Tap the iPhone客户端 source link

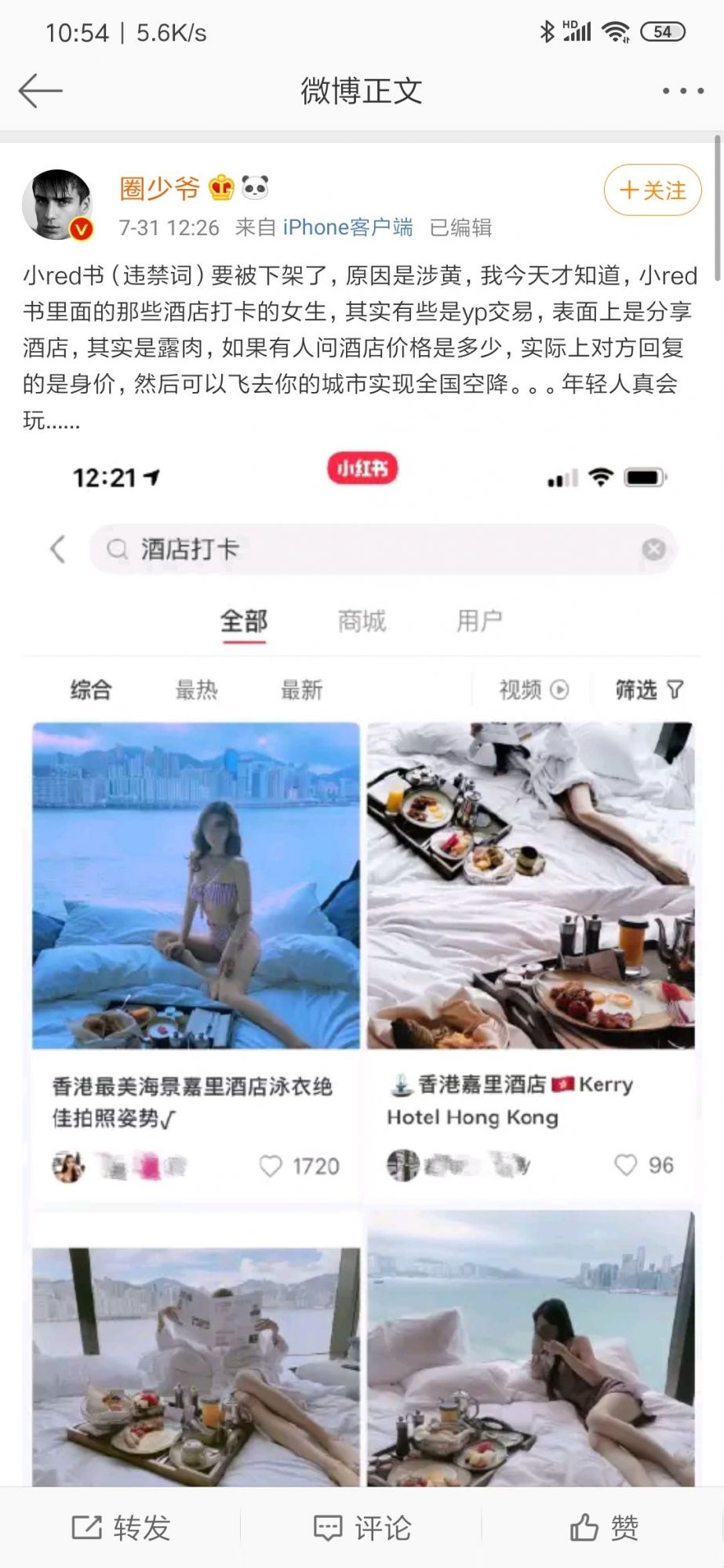click(x=347, y=227)
